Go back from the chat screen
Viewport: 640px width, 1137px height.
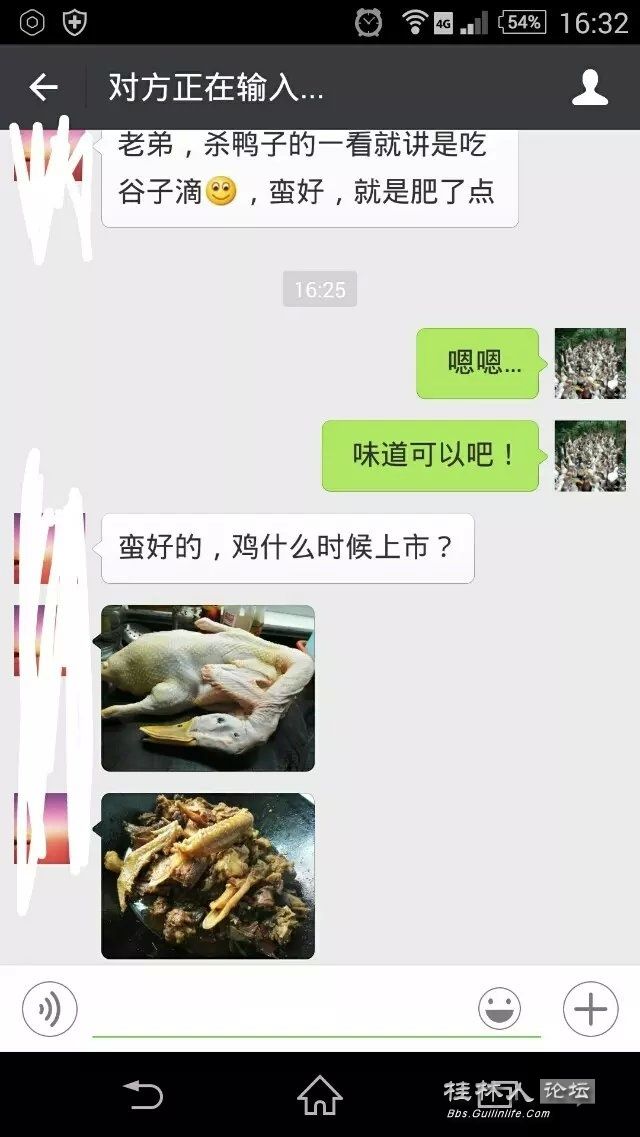[43, 88]
